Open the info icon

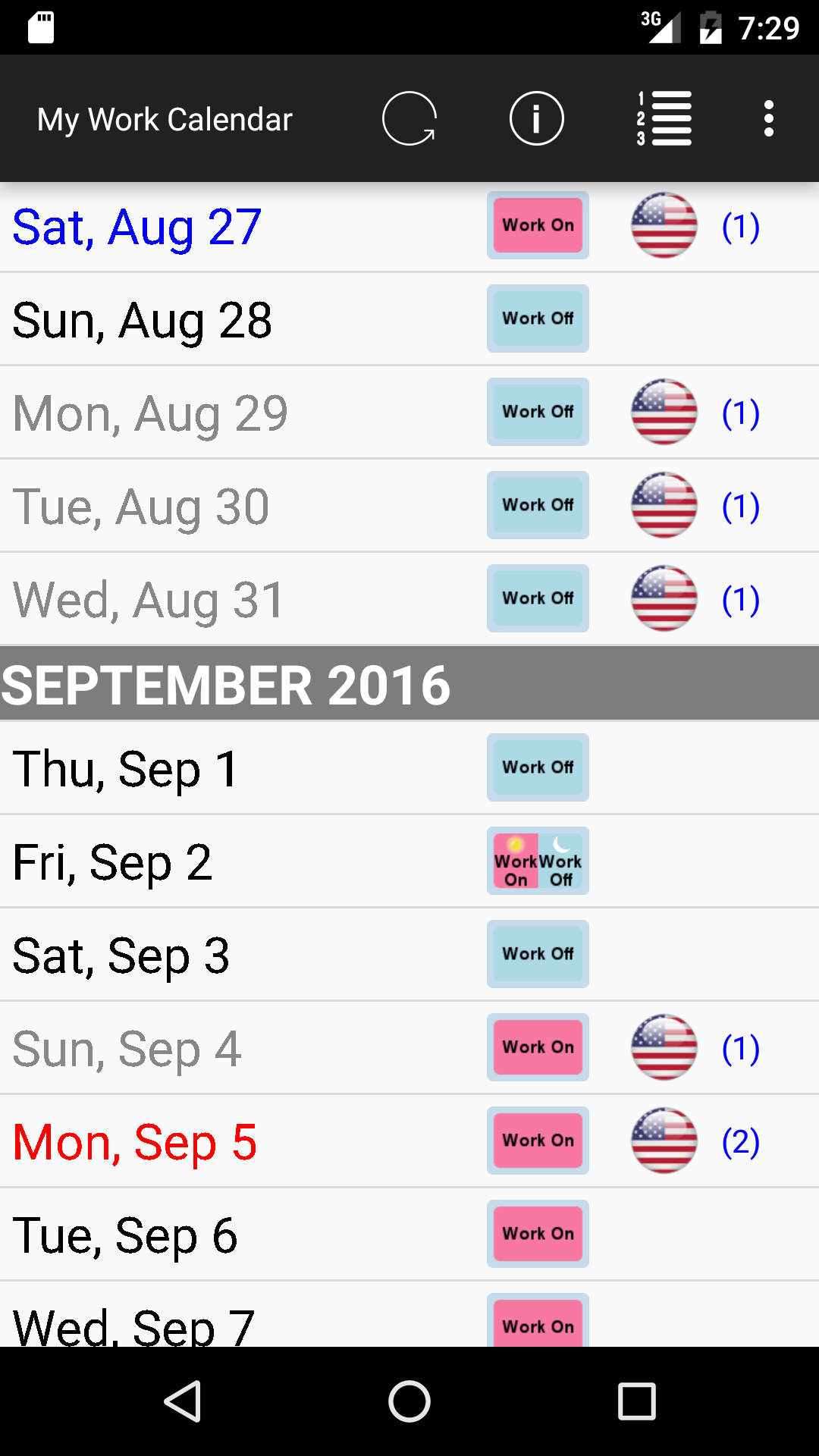click(537, 118)
